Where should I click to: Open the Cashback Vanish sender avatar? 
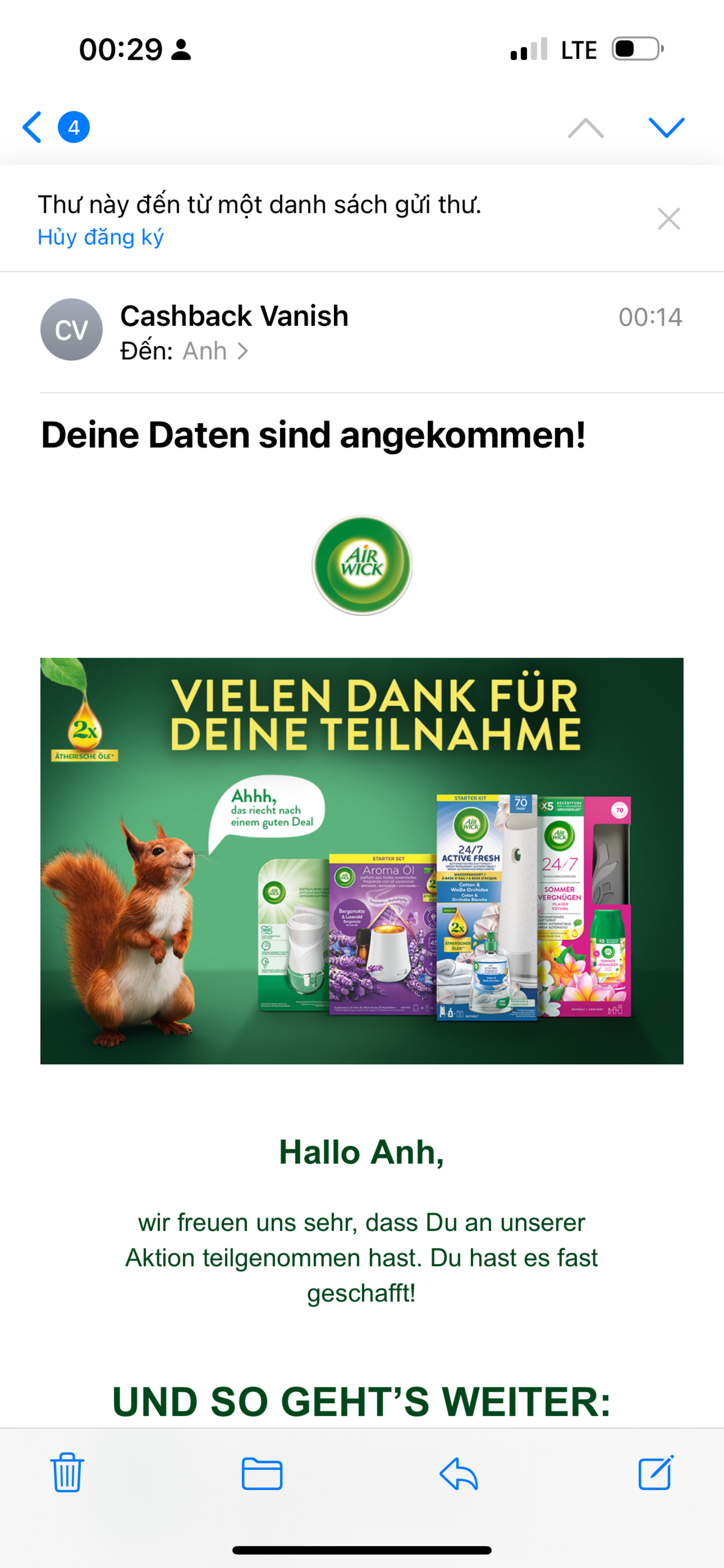click(x=71, y=329)
